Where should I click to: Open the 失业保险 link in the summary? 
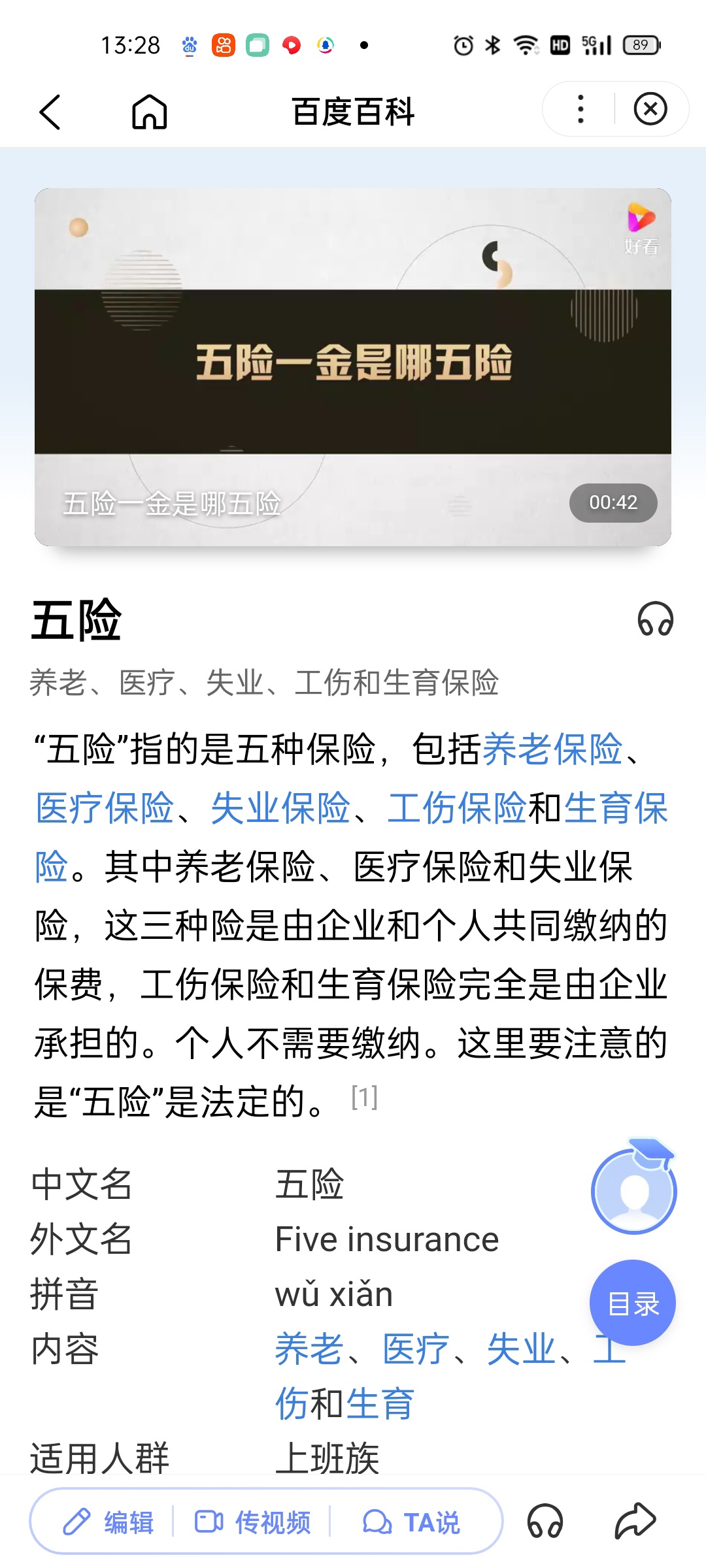[x=281, y=808]
